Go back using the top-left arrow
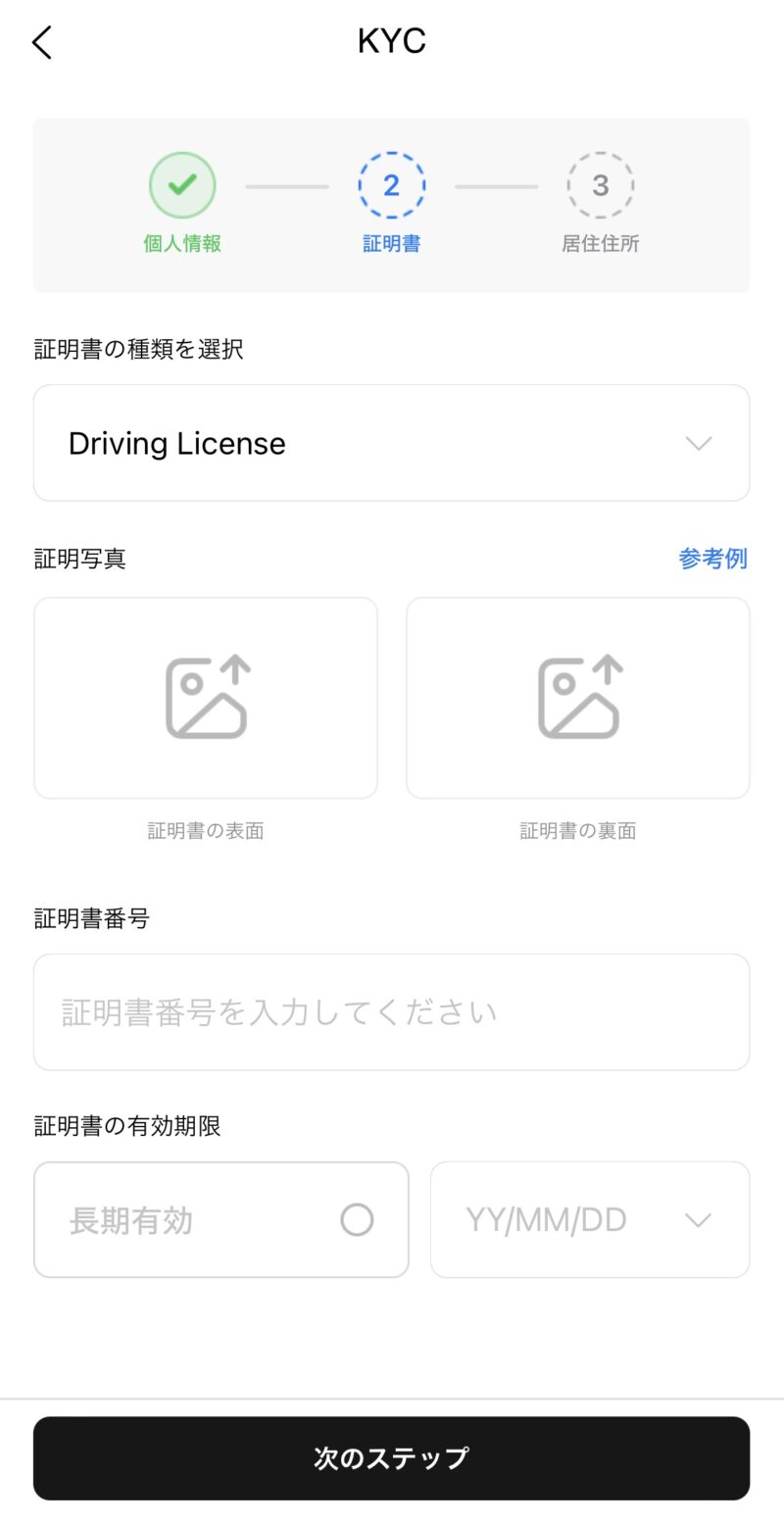This screenshot has width=784, height=1523. coord(41,42)
